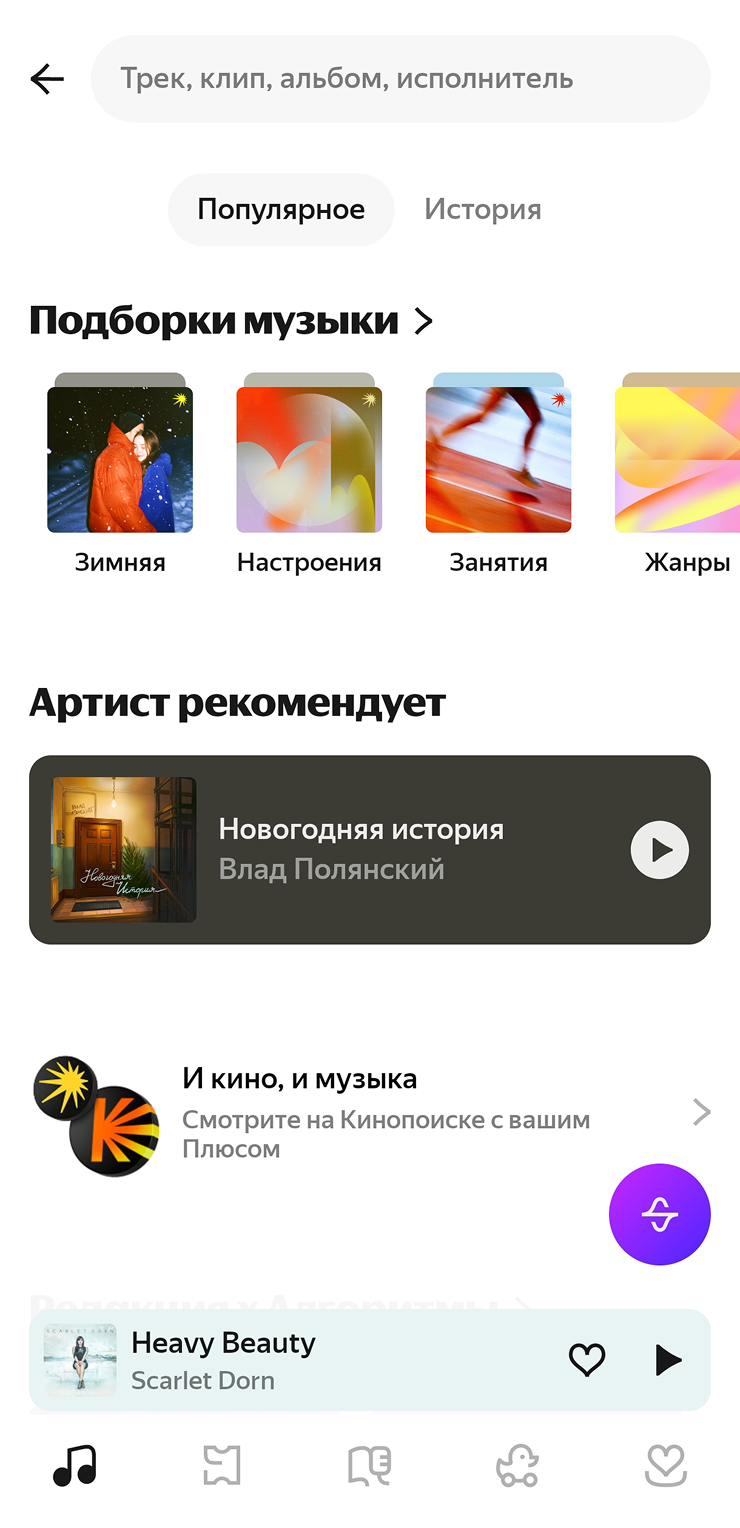Open the Kids section via duck icon
The width and height of the screenshot is (740, 1528).
pos(518,1464)
